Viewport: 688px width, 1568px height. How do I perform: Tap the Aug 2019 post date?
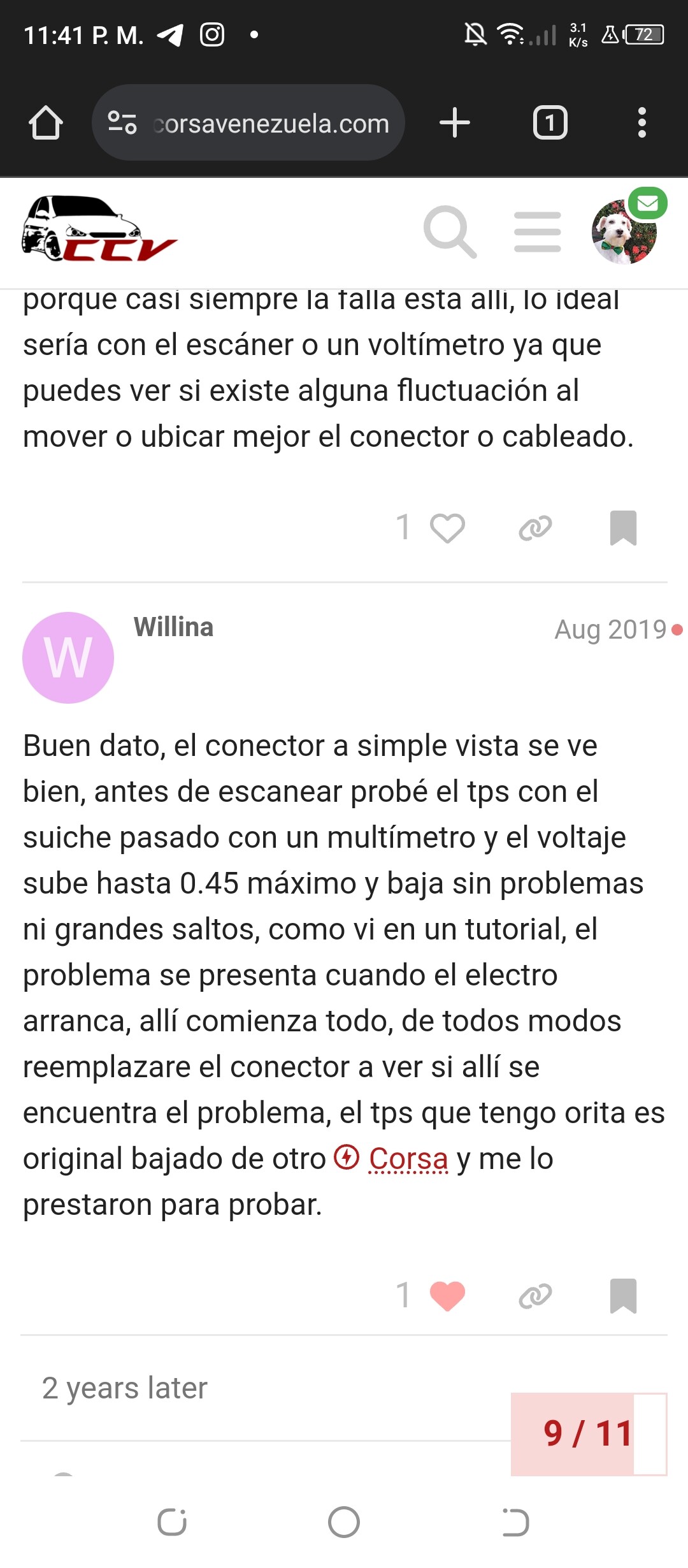[x=610, y=630]
